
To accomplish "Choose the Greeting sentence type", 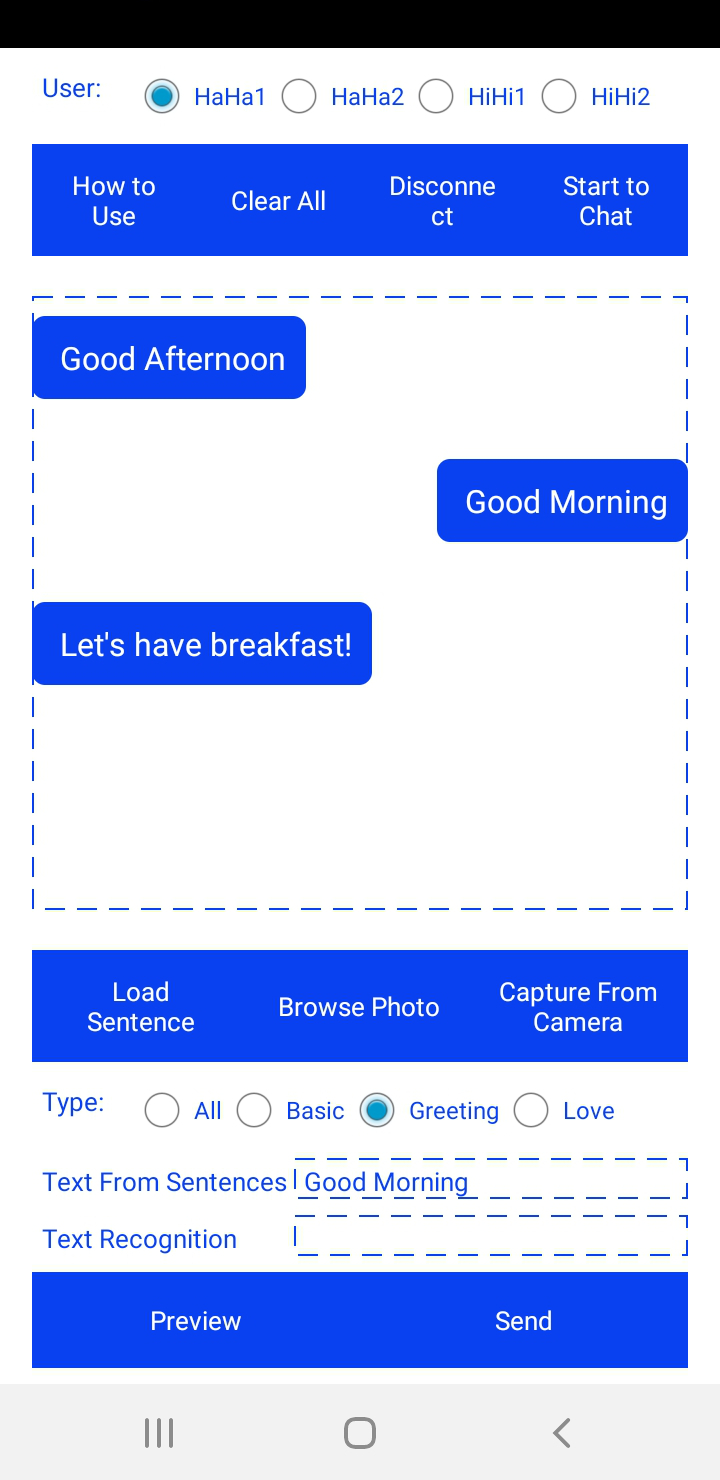I will [430, 1111].
